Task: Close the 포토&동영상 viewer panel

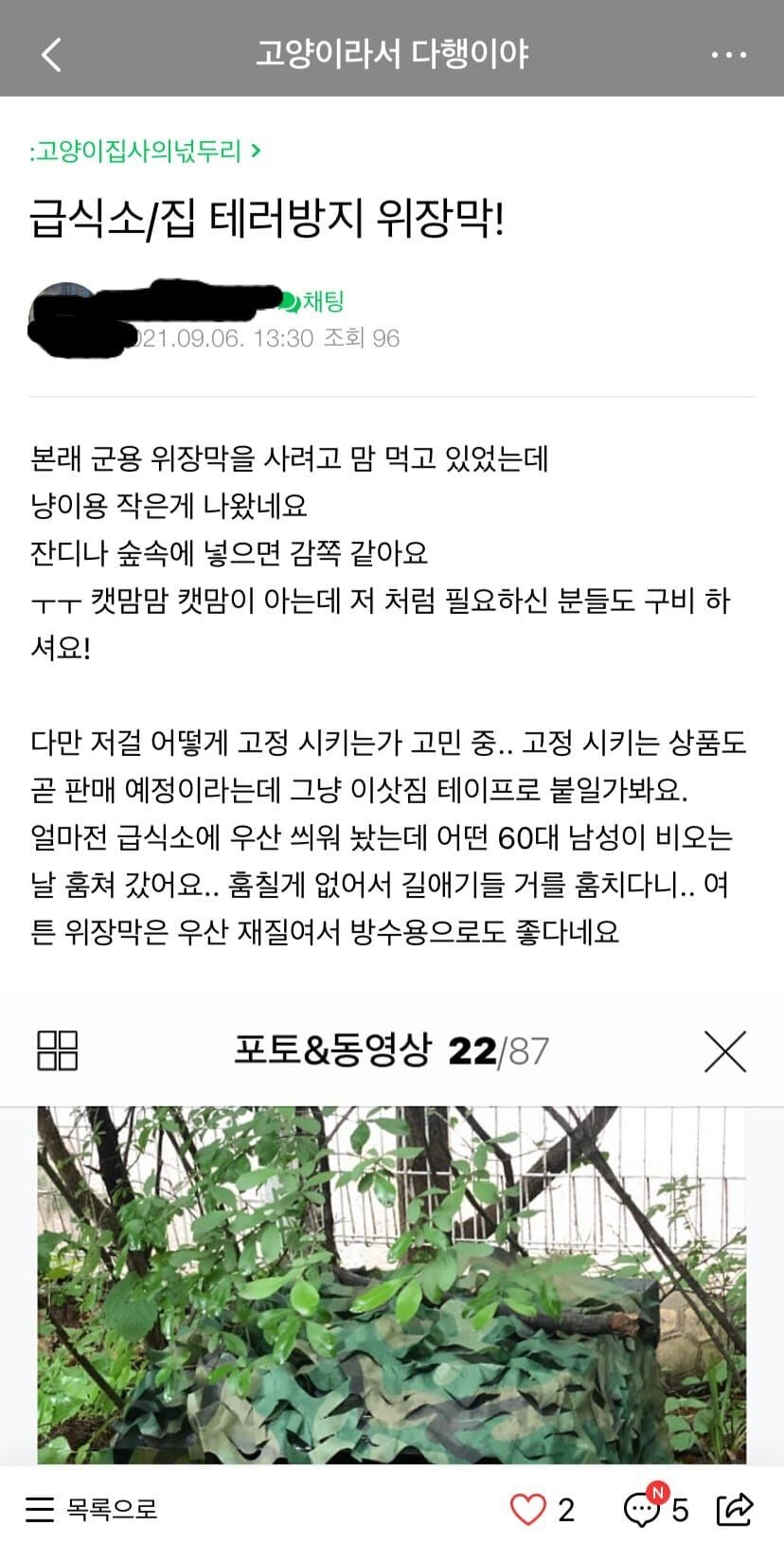Action: tap(725, 1050)
